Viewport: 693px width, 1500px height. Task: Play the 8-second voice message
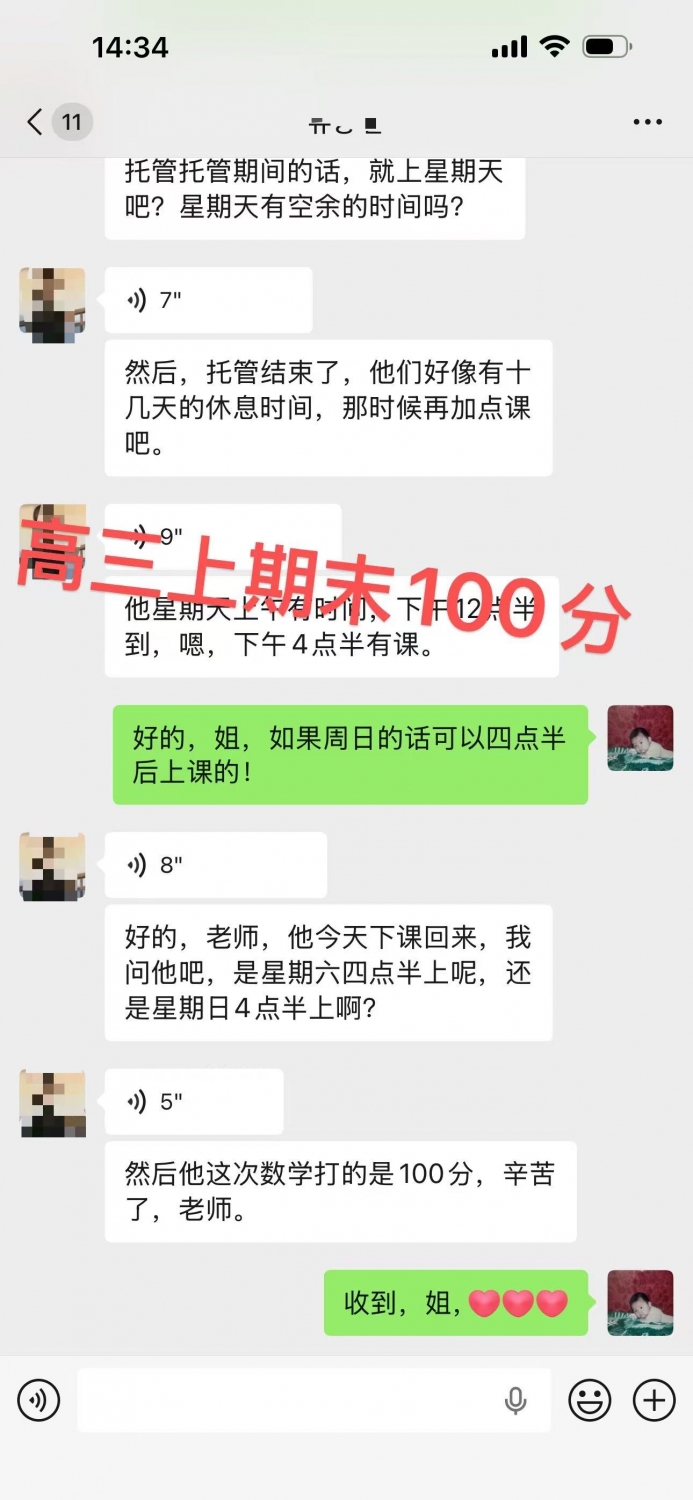tap(215, 865)
